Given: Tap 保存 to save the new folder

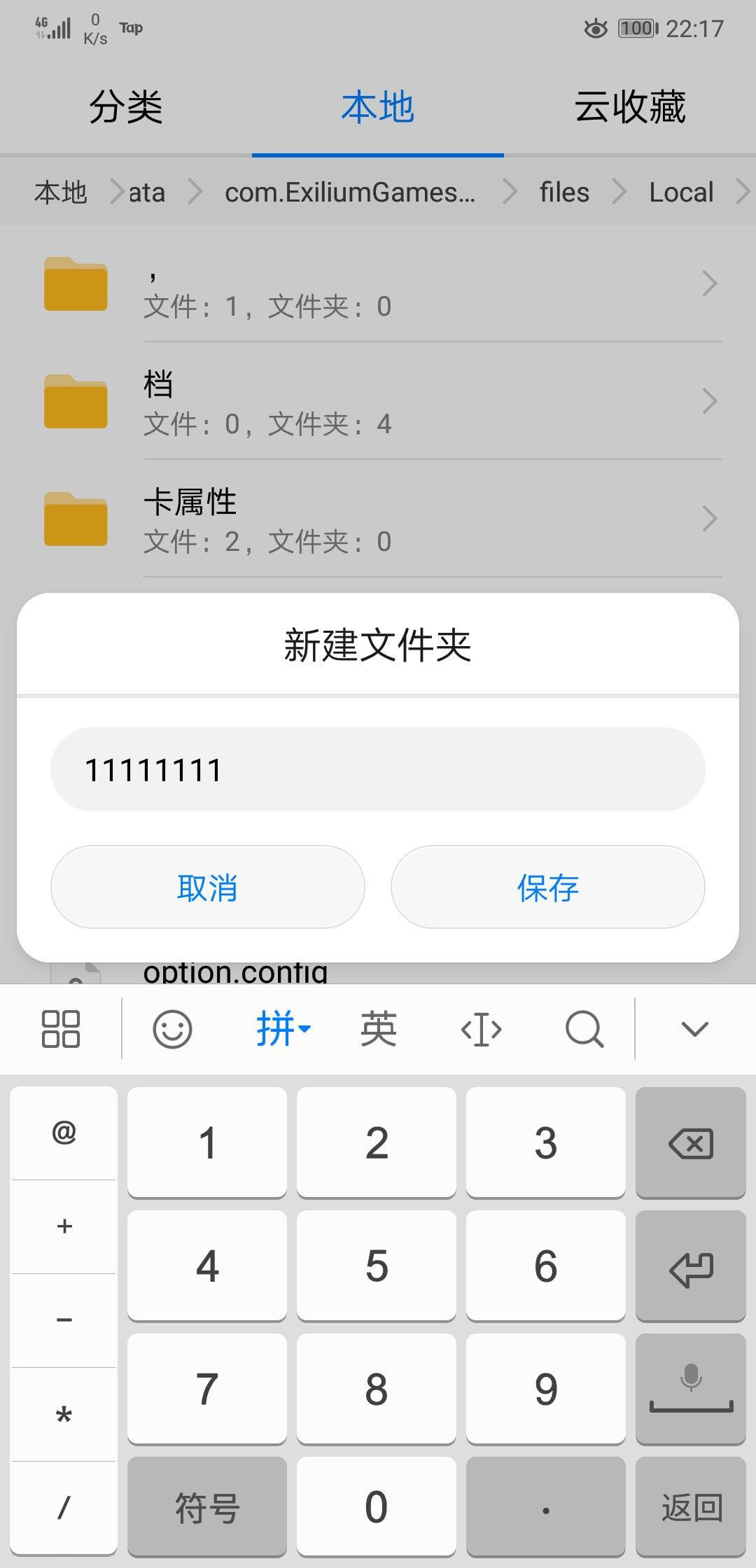Looking at the screenshot, I should [x=547, y=887].
